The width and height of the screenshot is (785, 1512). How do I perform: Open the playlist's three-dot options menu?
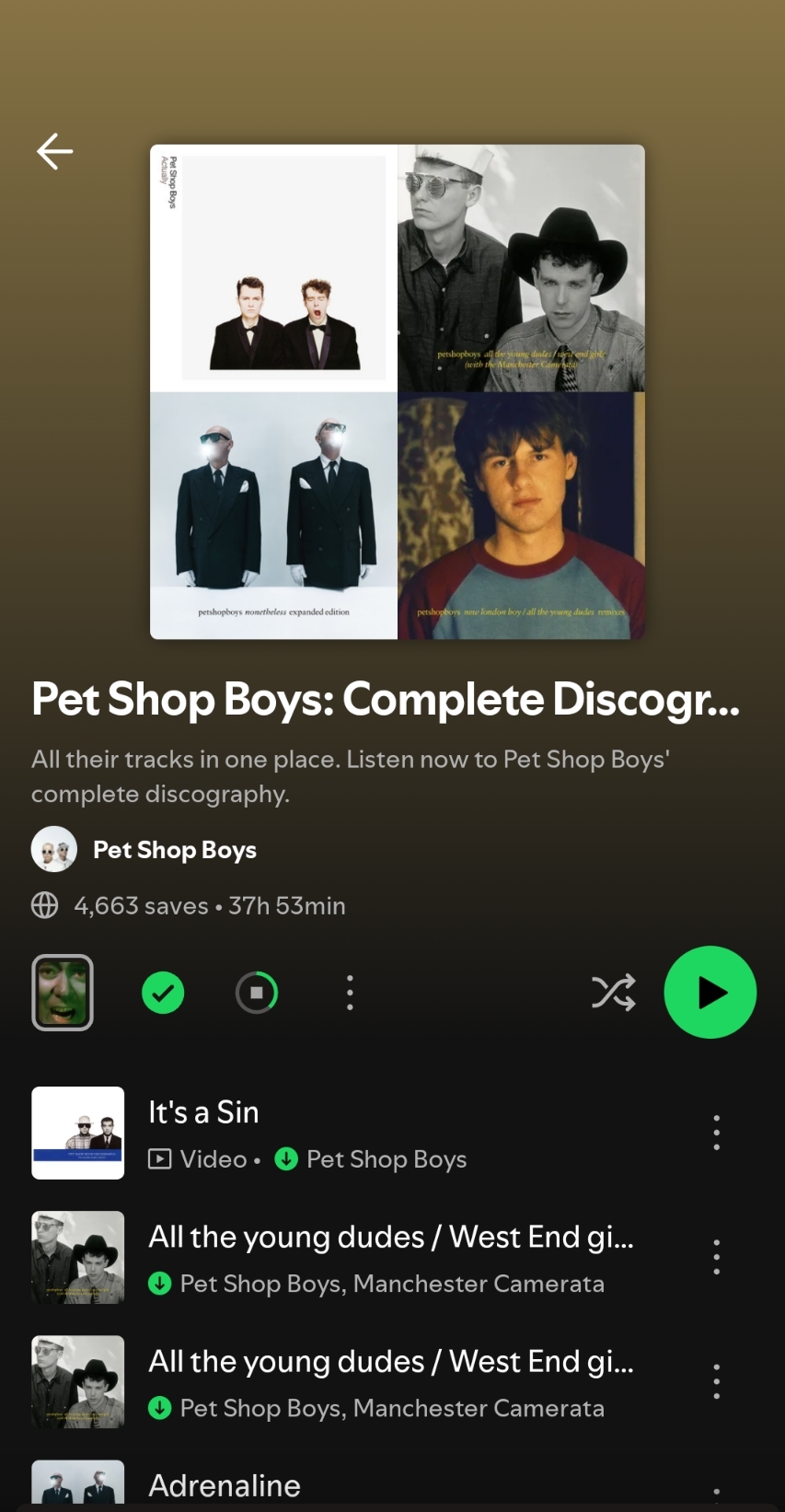click(350, 993)
